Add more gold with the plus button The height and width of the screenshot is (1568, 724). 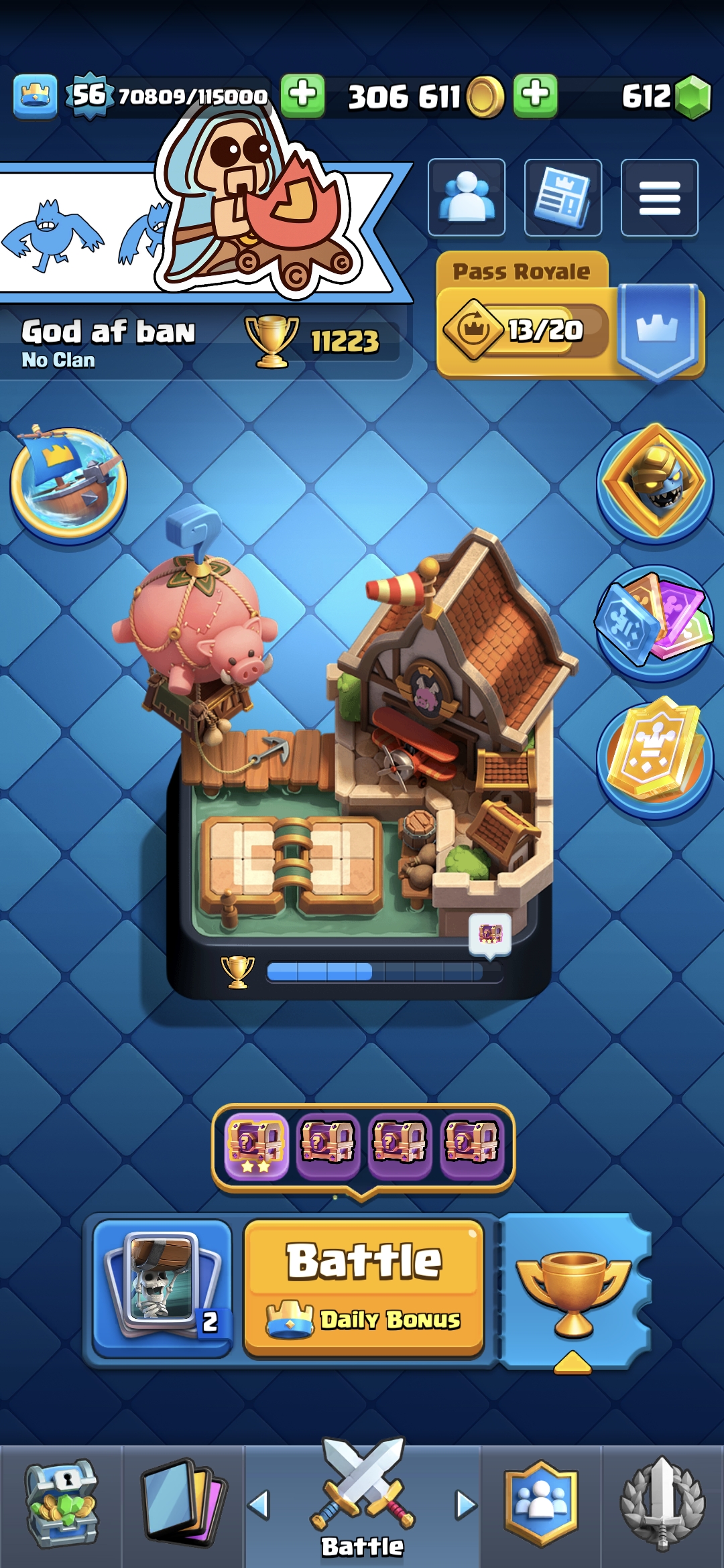click(x=535, y=96)
